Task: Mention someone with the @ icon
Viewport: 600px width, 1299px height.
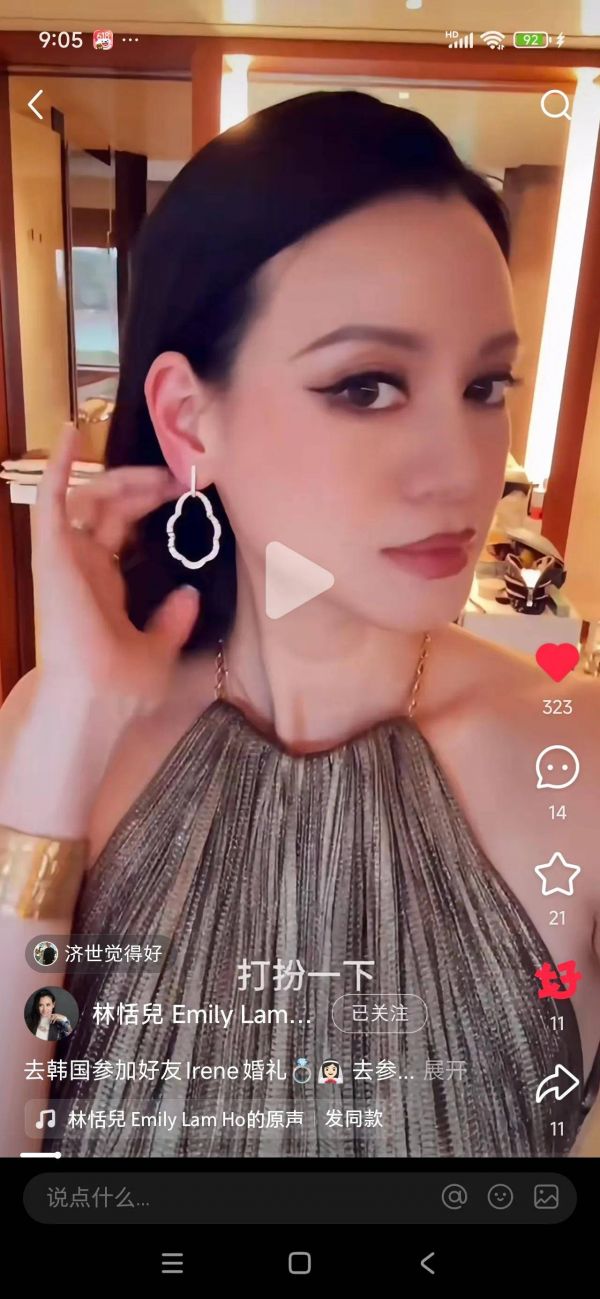Action: point(454,1197)
